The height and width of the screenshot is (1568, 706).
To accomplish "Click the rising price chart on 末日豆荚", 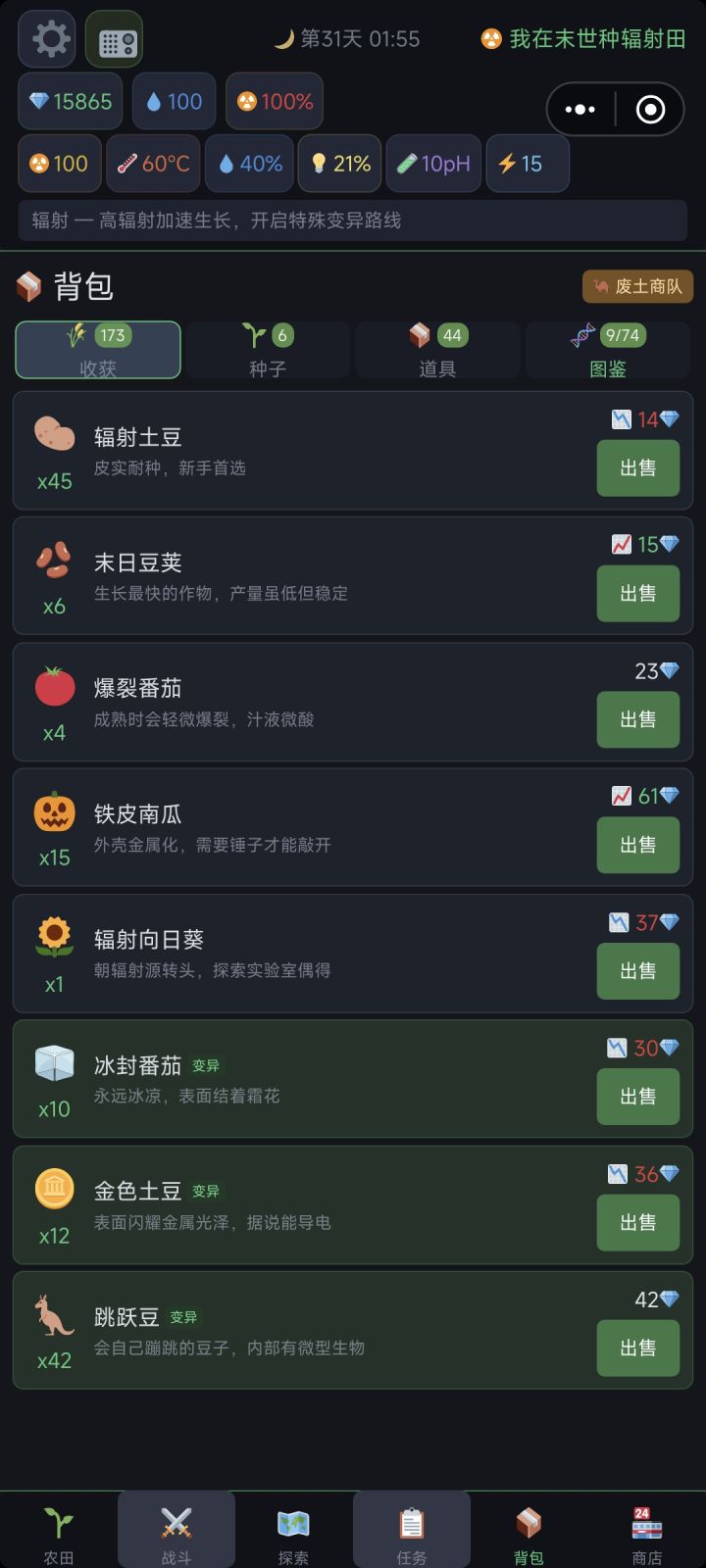I will pyautogui.click(x=621, y=545).
